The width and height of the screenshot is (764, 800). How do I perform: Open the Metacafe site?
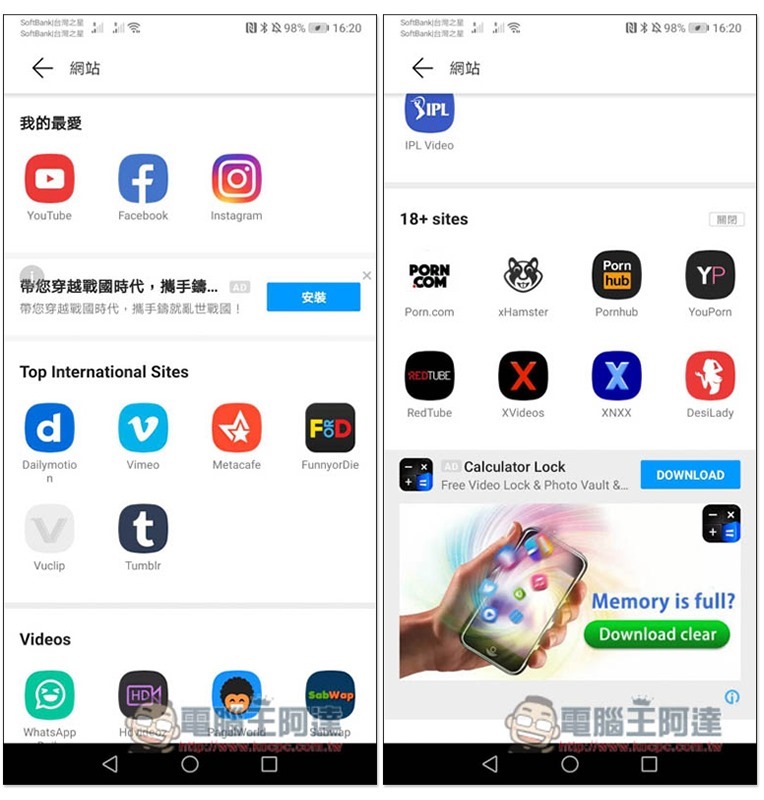point(236,428)
